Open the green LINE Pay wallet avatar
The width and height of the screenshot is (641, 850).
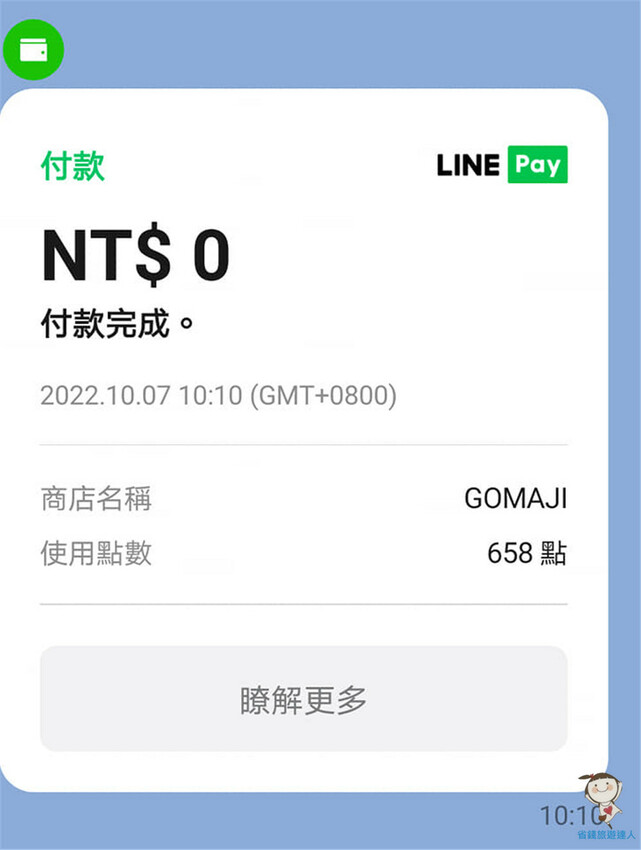[x=33, y=48]
